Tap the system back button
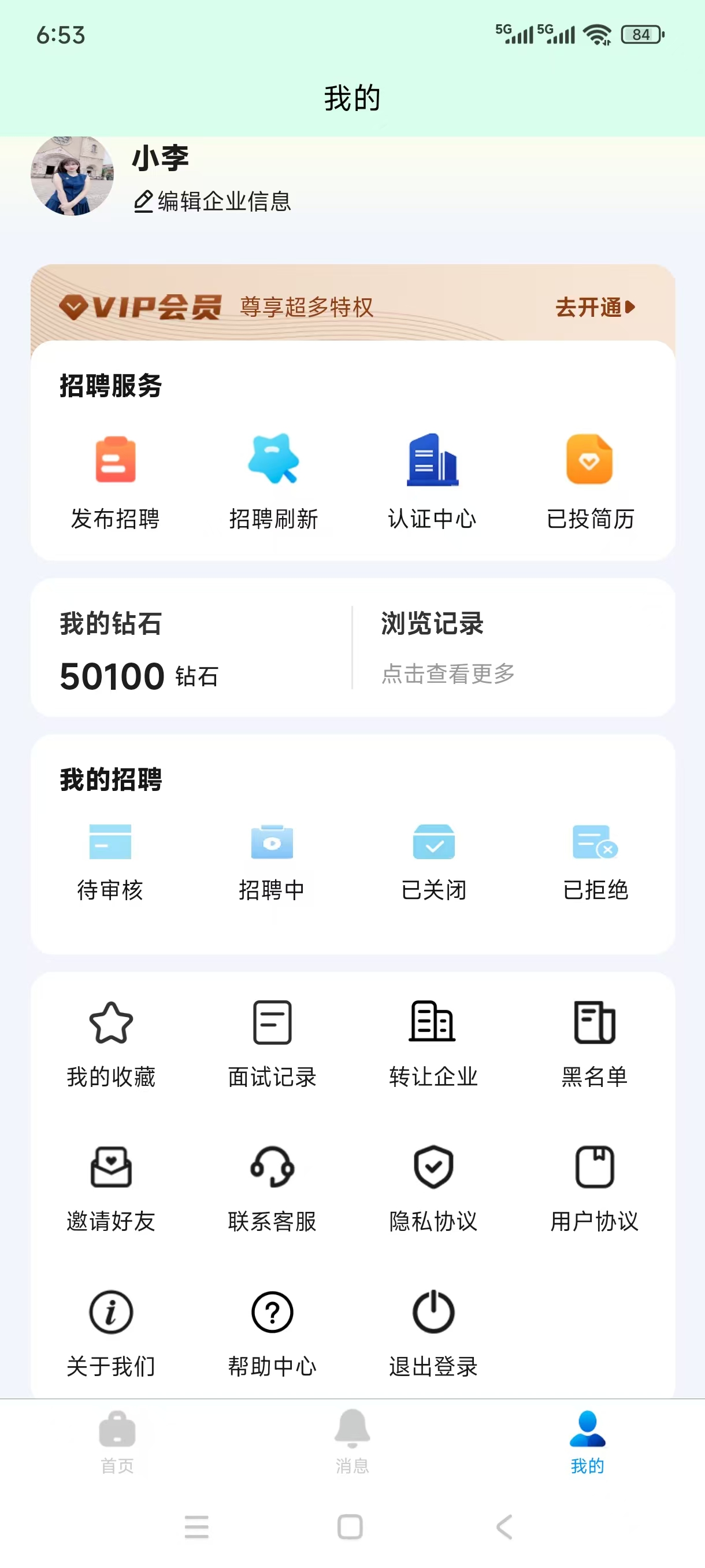Viewport: 705px width, 1568px height. pyautogui.click(x=504, y=1526)
